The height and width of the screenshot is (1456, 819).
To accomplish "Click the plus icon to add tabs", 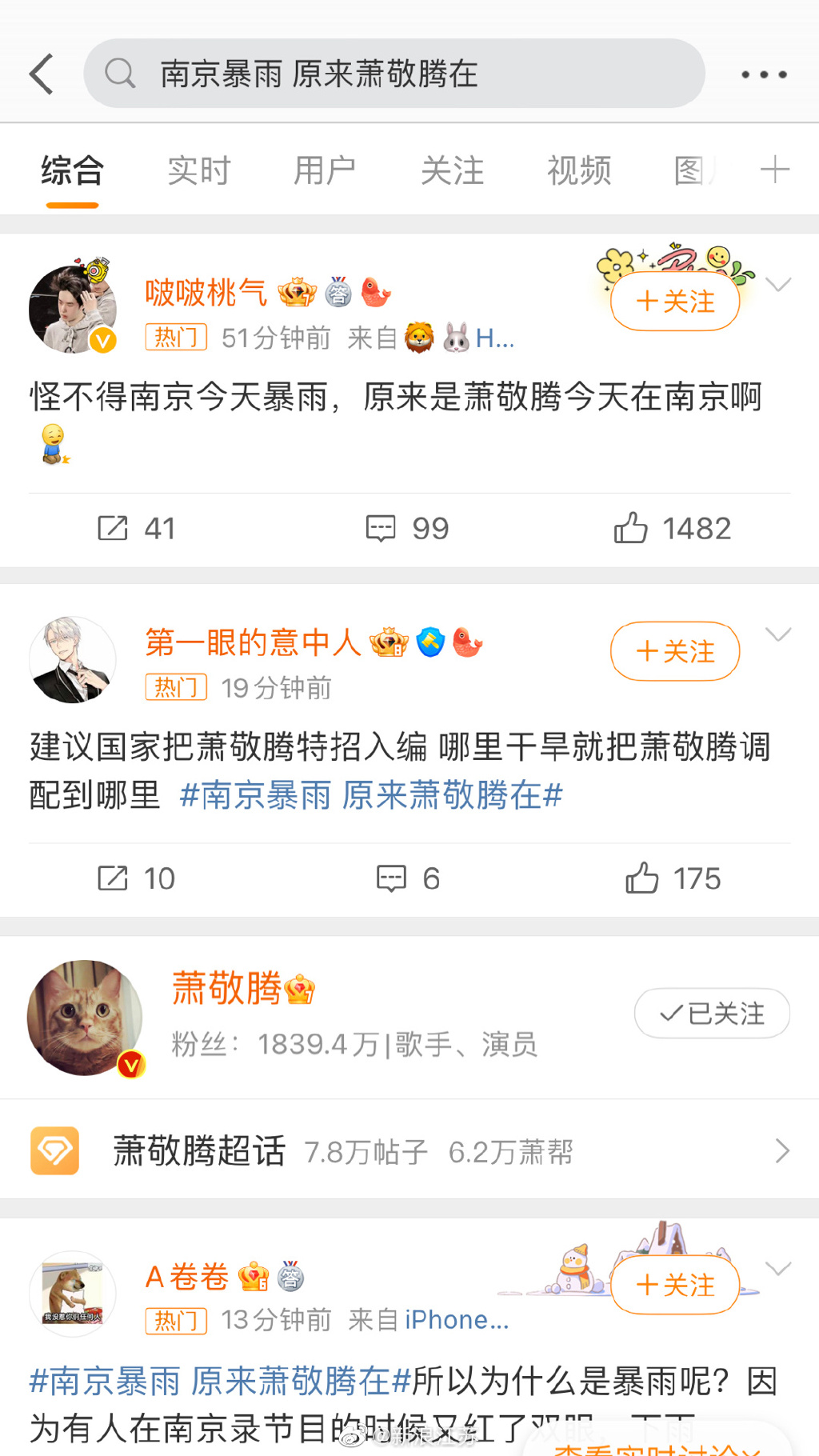I will (x=774, y=170).
